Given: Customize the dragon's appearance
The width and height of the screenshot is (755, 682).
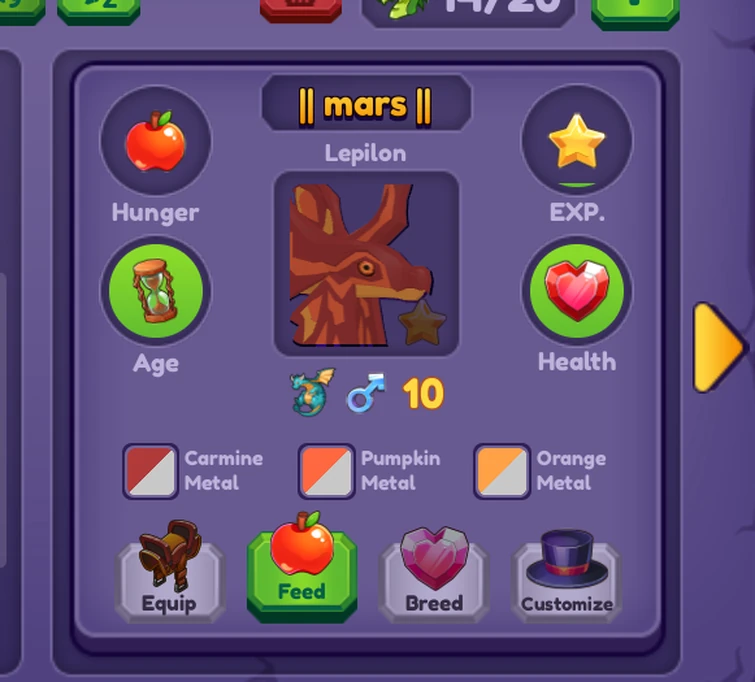Looking at the screenshot, I should [566, 573].
